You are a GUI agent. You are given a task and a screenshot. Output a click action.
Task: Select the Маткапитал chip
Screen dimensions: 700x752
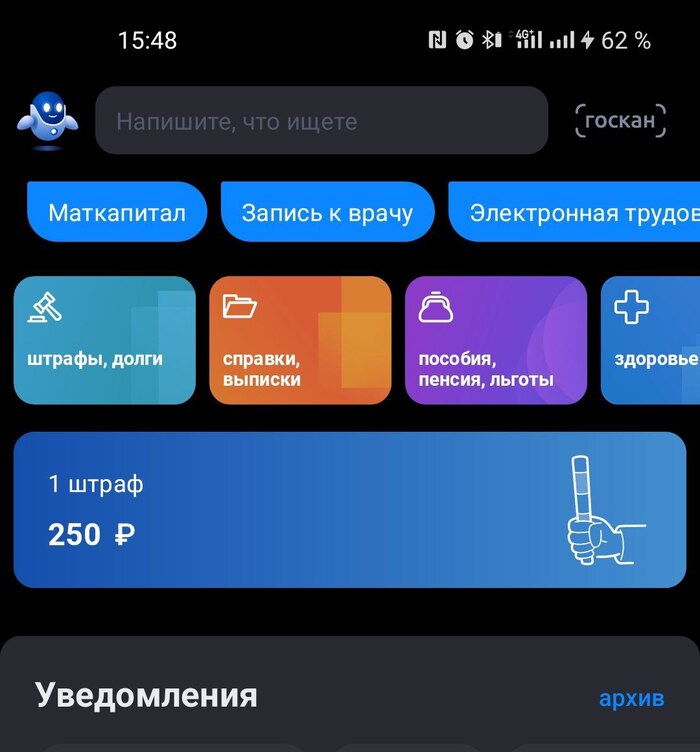click(x=117, y=212)
